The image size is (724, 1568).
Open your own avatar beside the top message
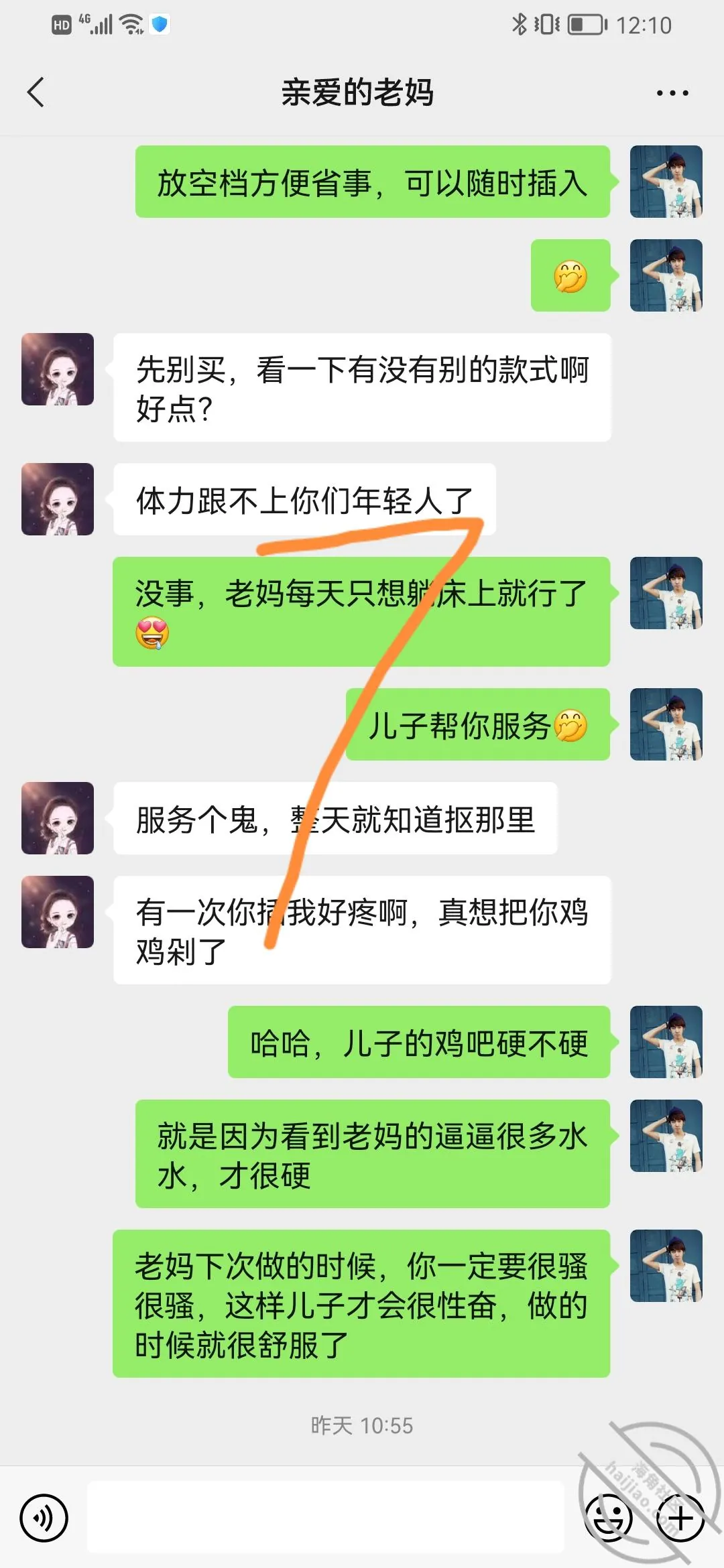point(666,182)
